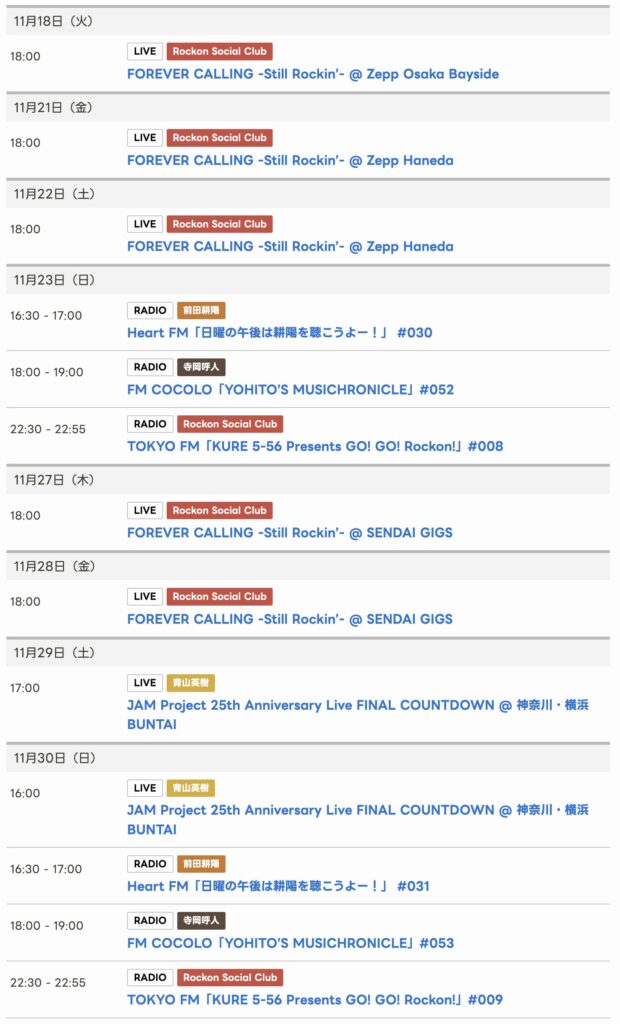The width and height of the screenshot is (620, 1024).
Task: Open Heart FM radio episode #030
Action: click(x=279, y=332)
